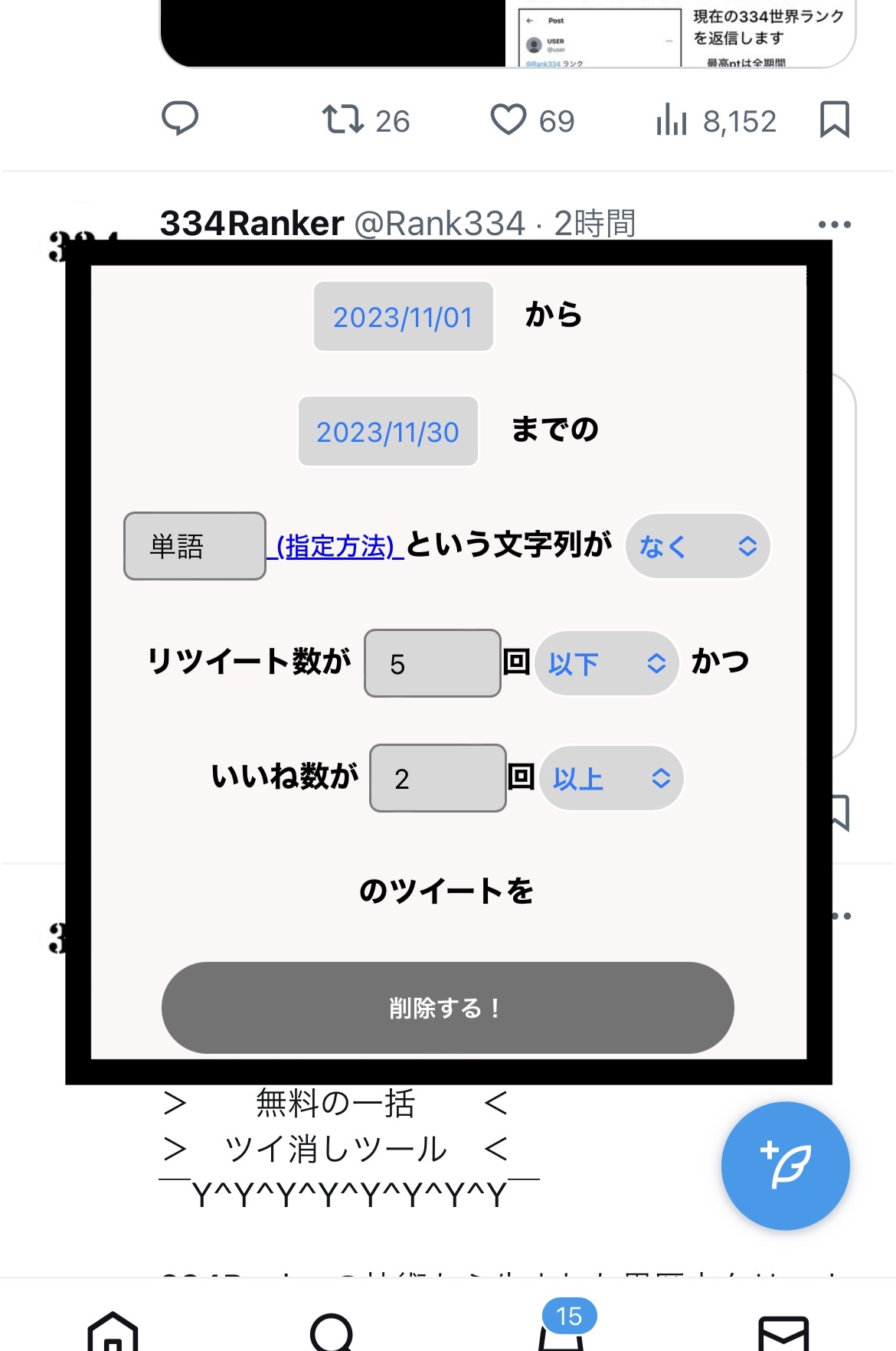Open overflow menu on 334Ranker's 2時間 post
The height and width of the screenshot is (1351, 896).
point(834,224)
